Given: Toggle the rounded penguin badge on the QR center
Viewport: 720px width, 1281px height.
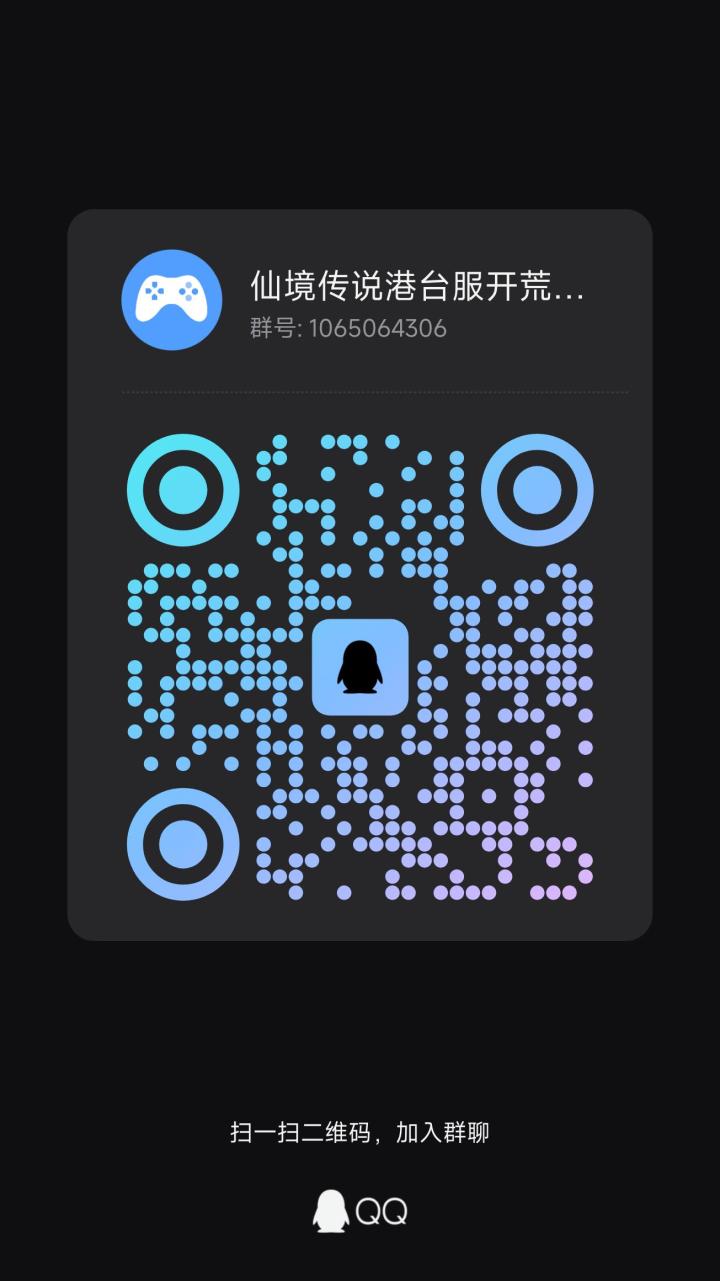Looking at the screenshot, I should coord(360,666).
